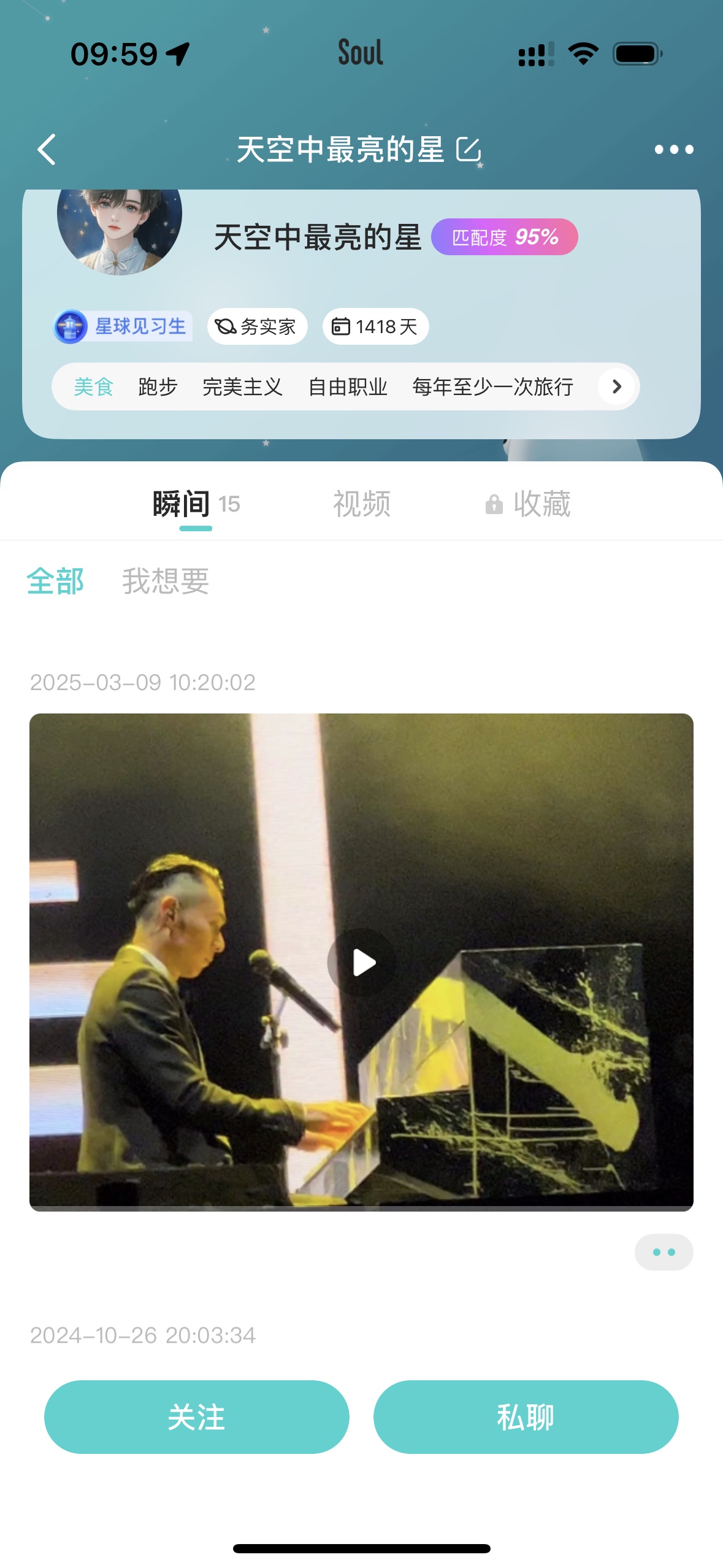The width and height of the screenshot is (723, 1568).
Task: Tap the 星球见习生 badge
Action: pyautogui.click(x=123, y=326)
